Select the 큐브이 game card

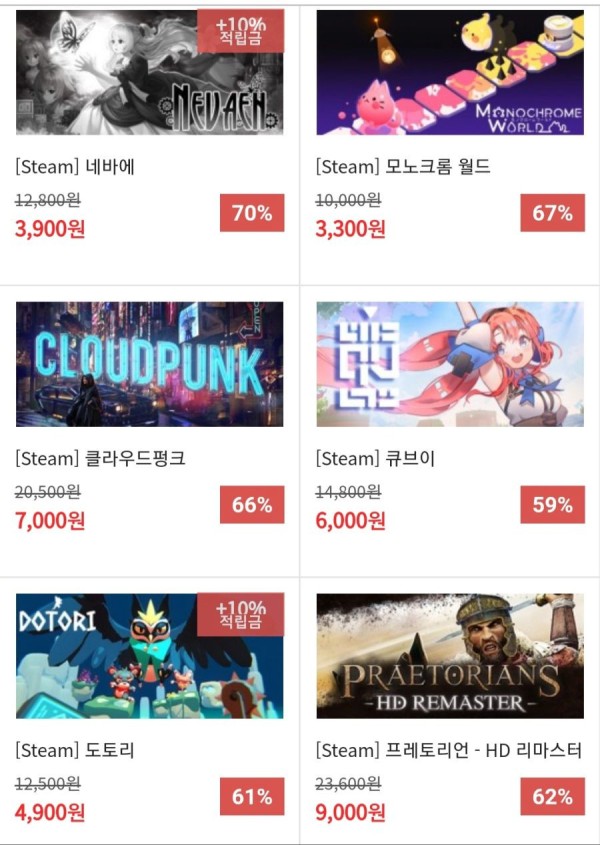click(450, 364)
